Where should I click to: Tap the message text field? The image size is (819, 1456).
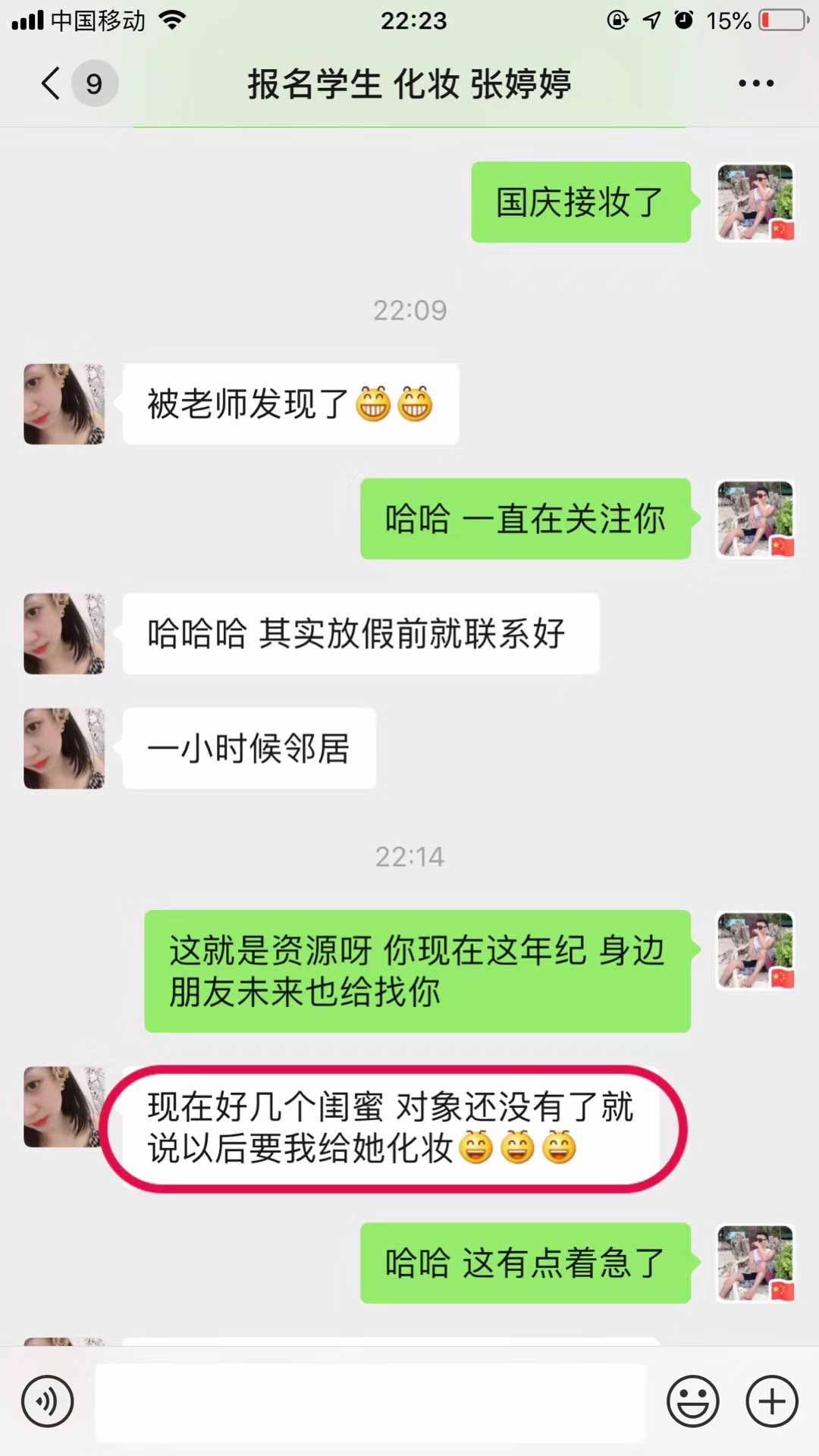click(370, 1402)
